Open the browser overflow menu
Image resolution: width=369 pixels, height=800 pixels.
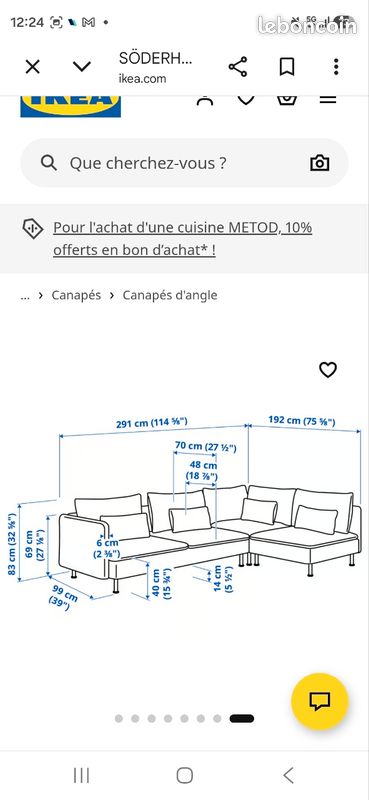[336, 67]
